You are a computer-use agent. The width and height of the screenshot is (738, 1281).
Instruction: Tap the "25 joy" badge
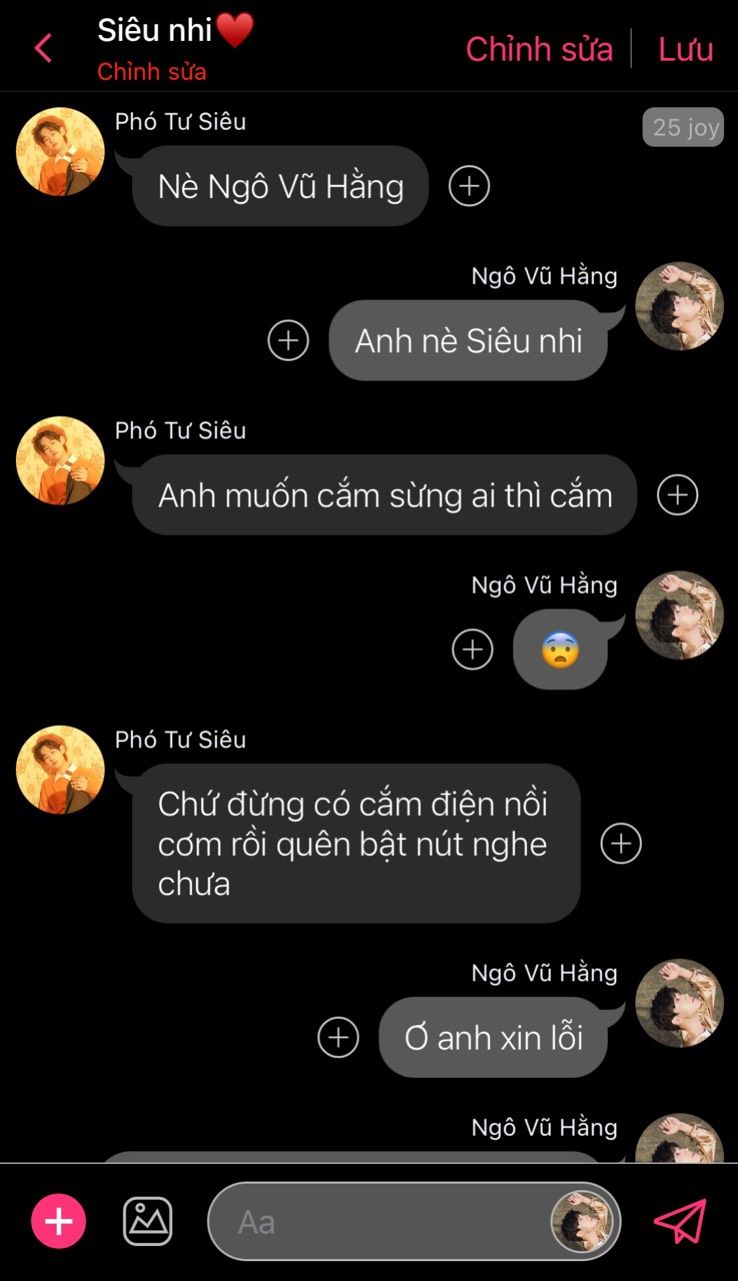pyautogui.click(x=683, y=128)
